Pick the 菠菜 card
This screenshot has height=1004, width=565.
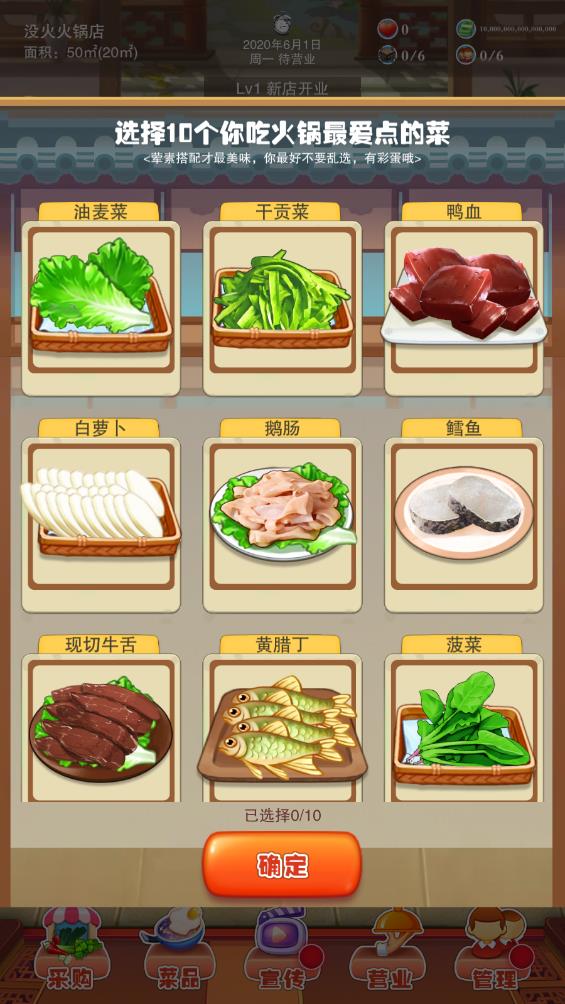pos(464,718)
